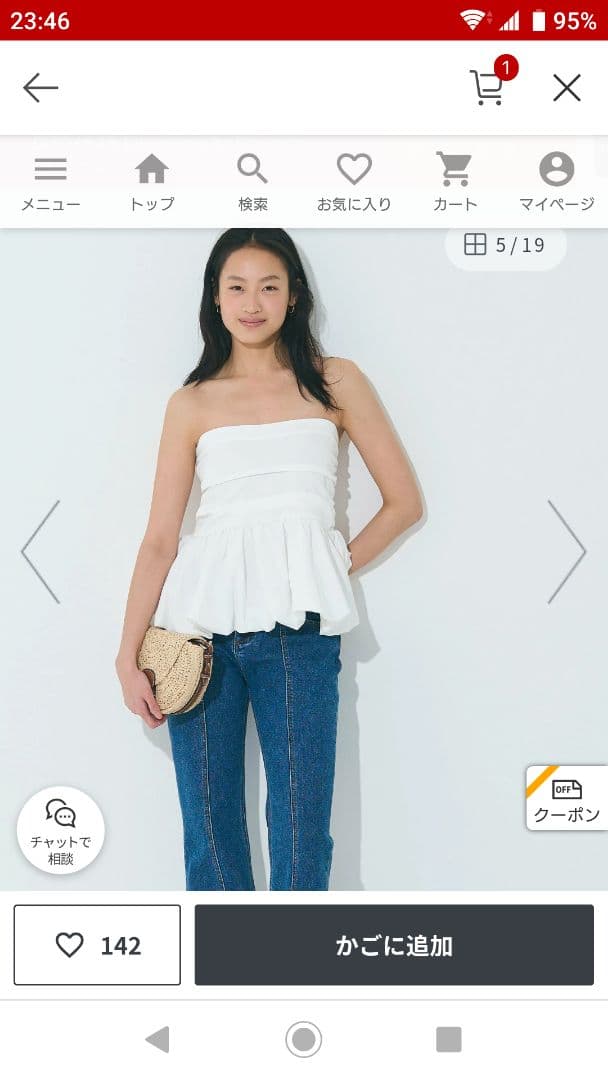Image resolution: width=608 pixels, height=1080 pixels.
Task: Close this page with the X
Action: [566, 88]
